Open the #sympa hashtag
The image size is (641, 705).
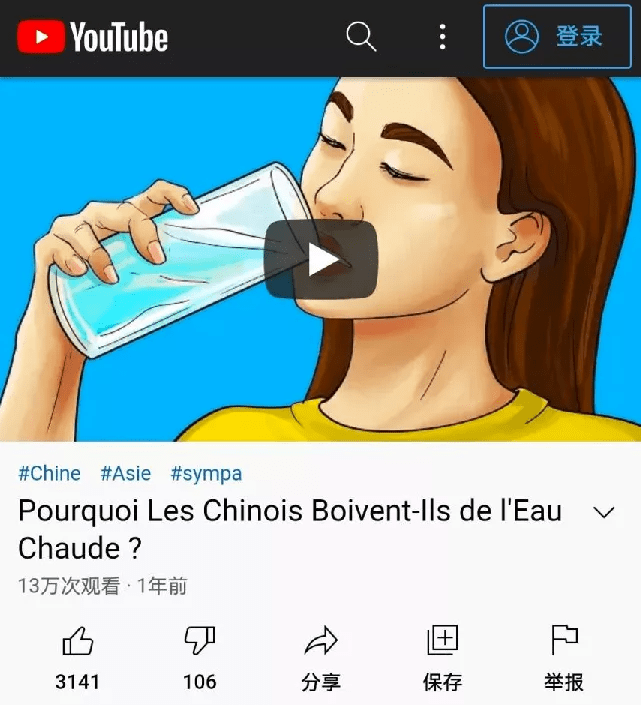[x=206, y=473]
